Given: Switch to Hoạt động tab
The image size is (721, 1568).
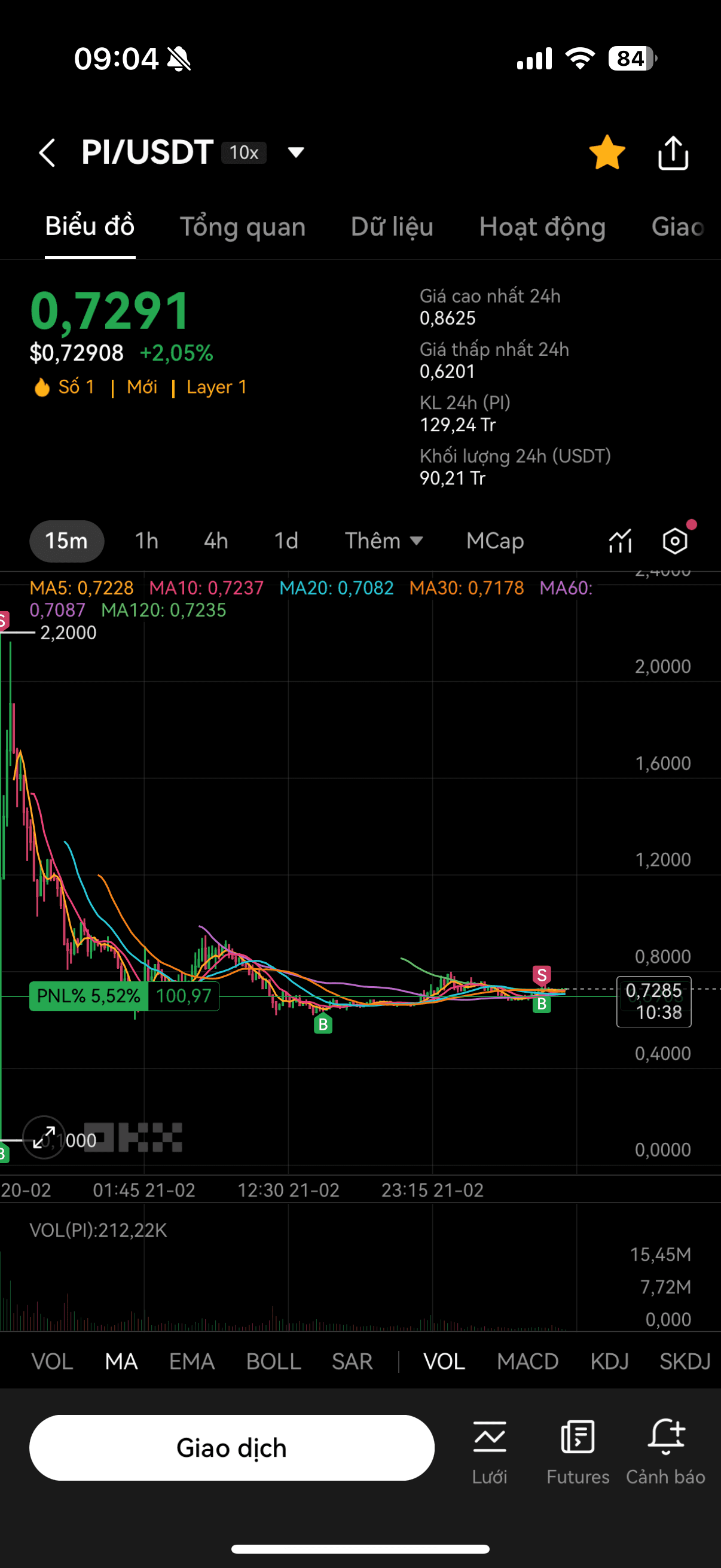Looking at the screenshot, I should [x=542, y=227].
